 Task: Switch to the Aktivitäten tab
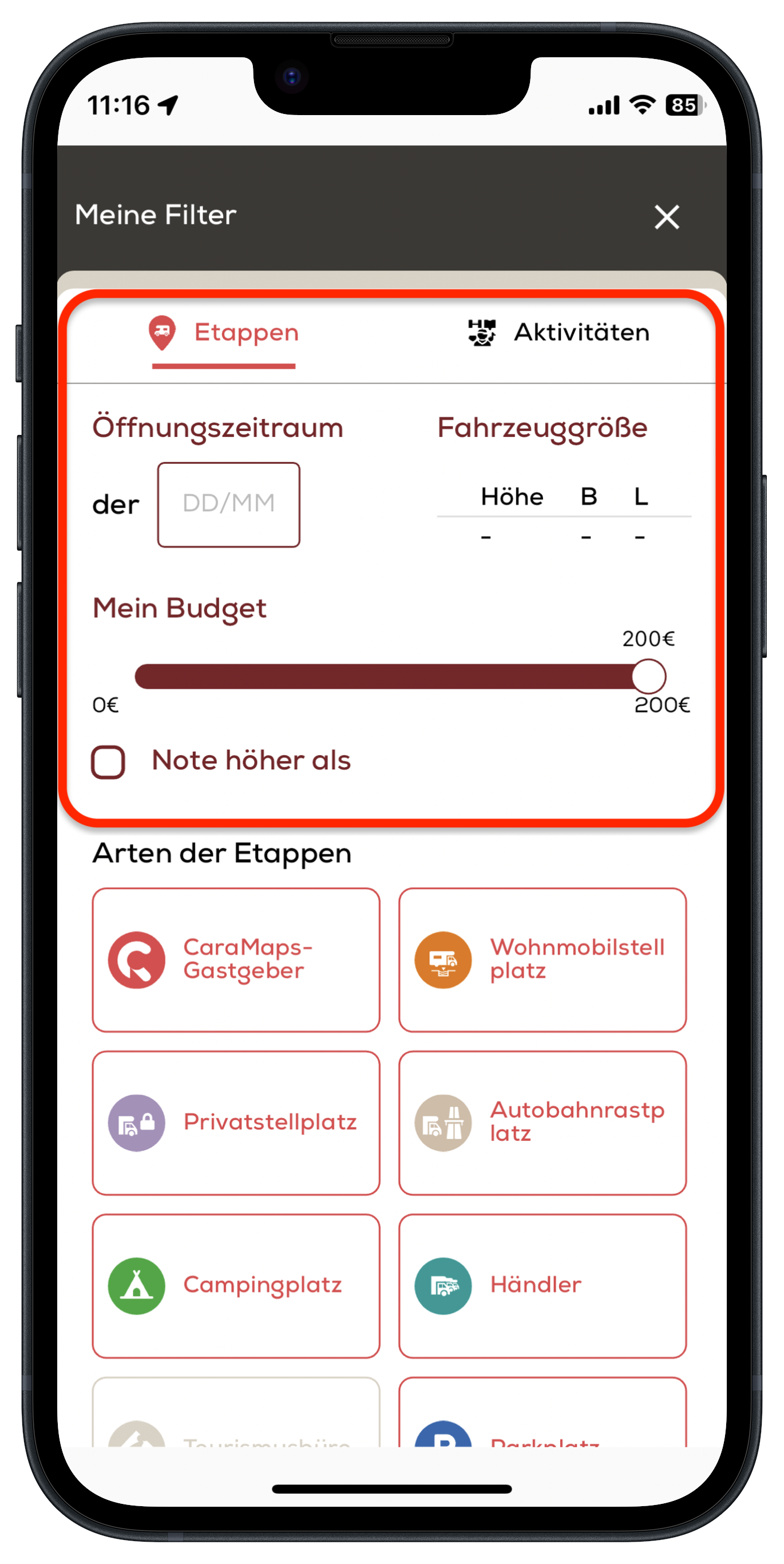click(x=559, y=333)
